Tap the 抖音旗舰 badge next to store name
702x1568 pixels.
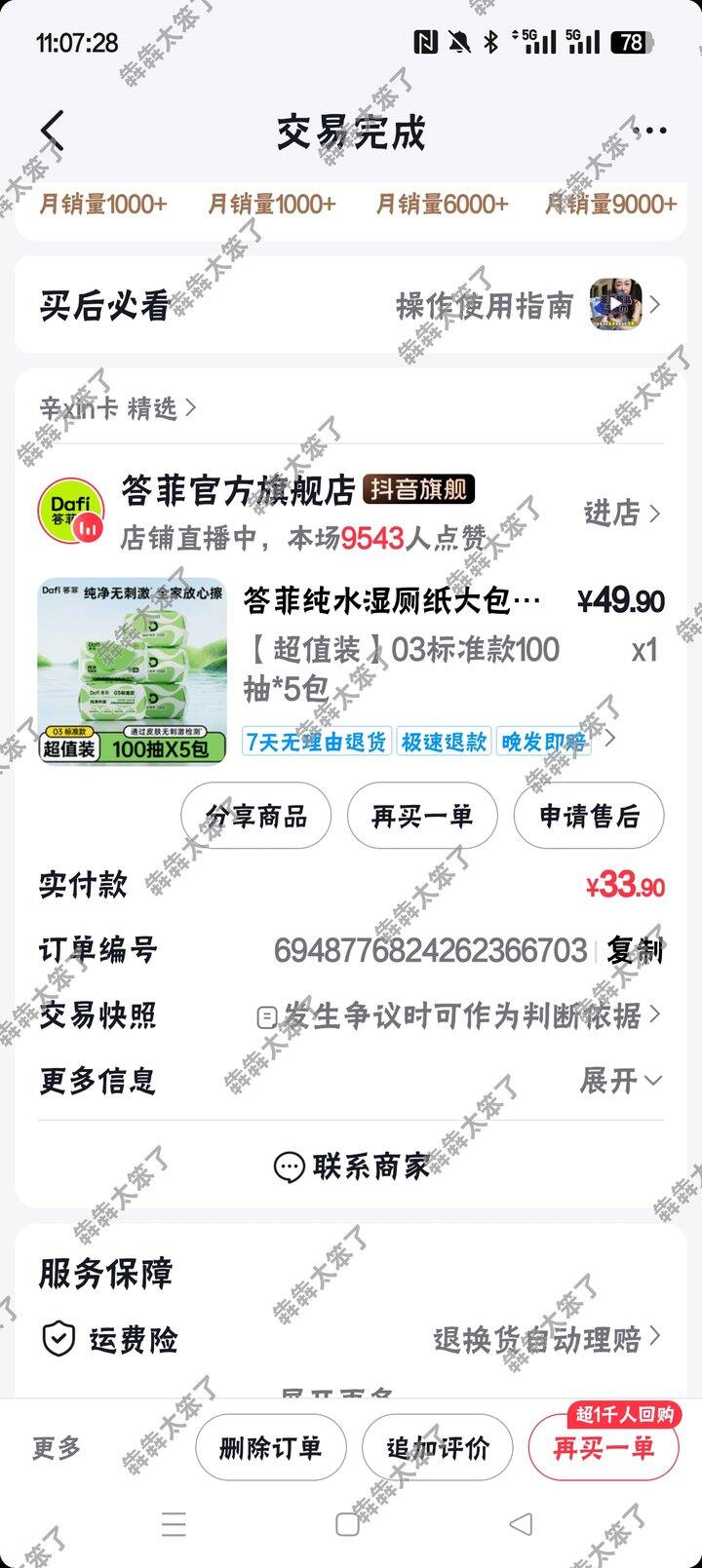pos(417,490)
